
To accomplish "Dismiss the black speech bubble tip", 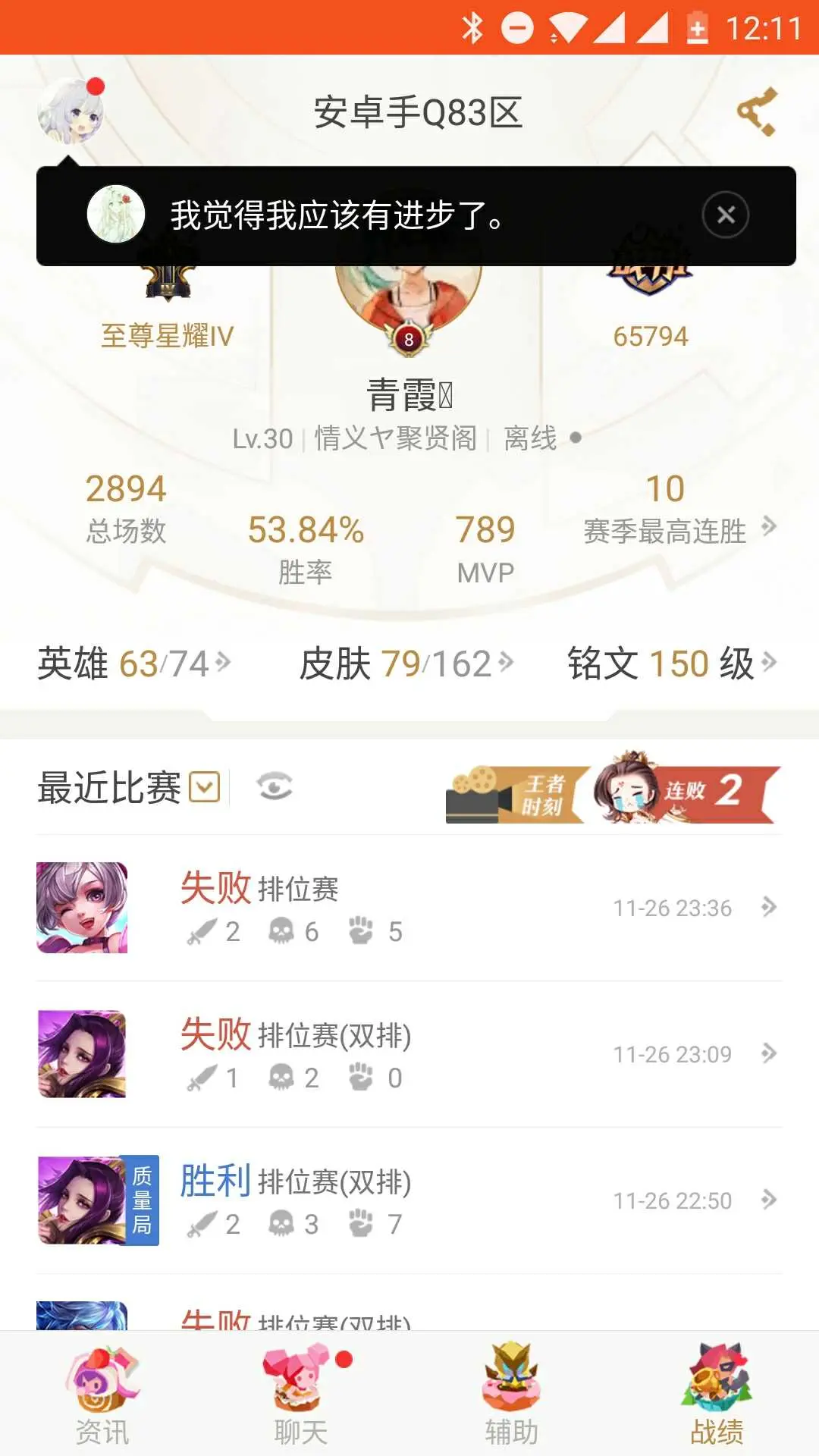I will click(725, 215).
